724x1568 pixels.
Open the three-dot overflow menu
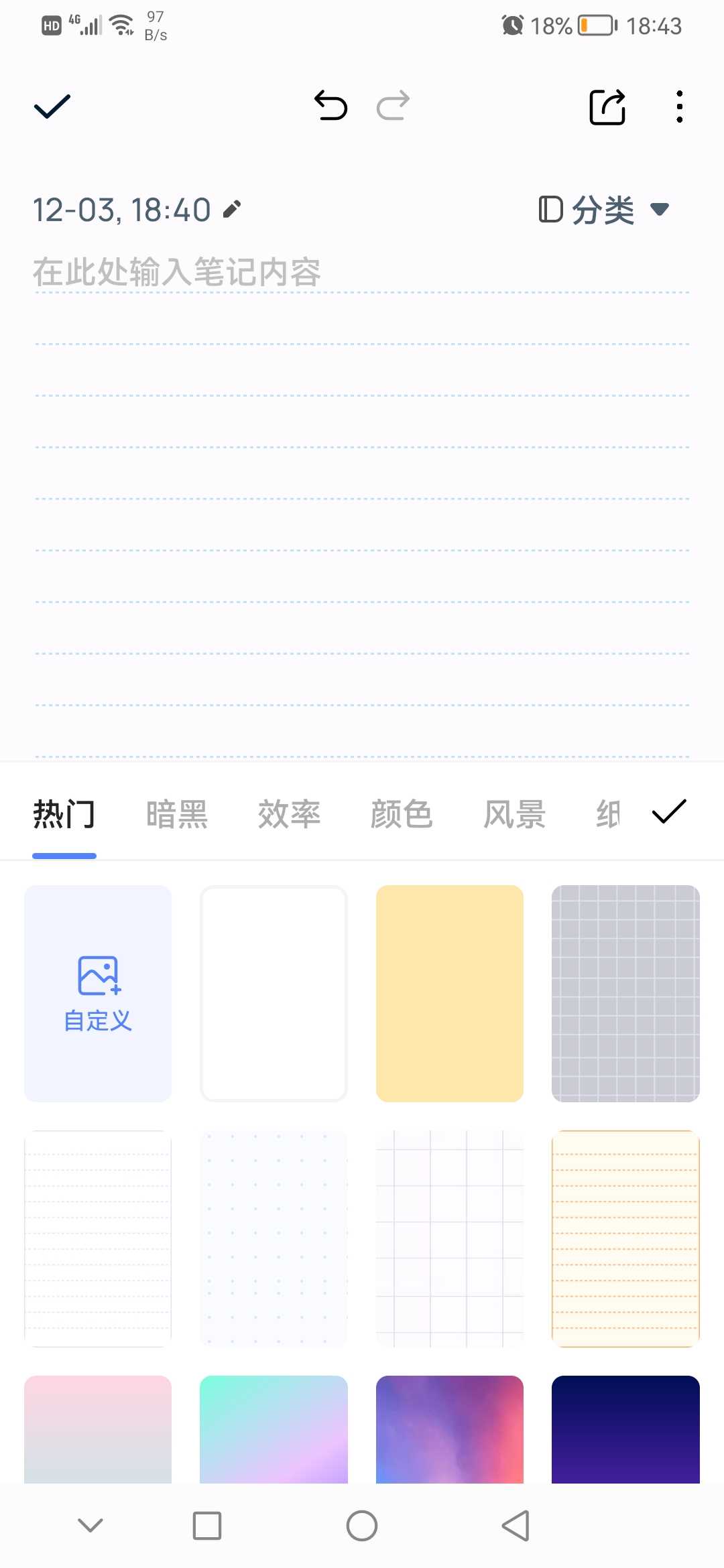679,107
